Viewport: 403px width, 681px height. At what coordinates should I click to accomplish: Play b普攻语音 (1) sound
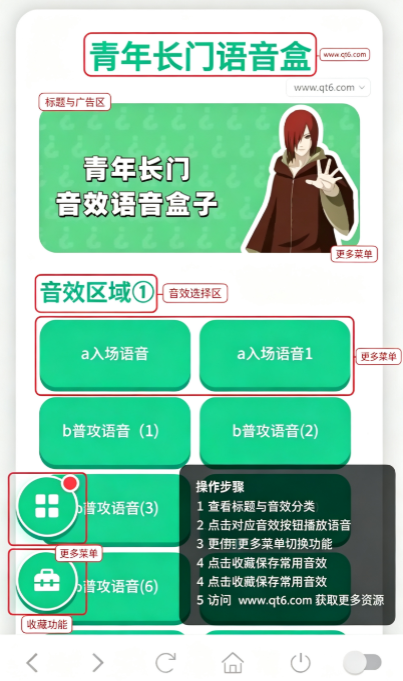point(115,432)
